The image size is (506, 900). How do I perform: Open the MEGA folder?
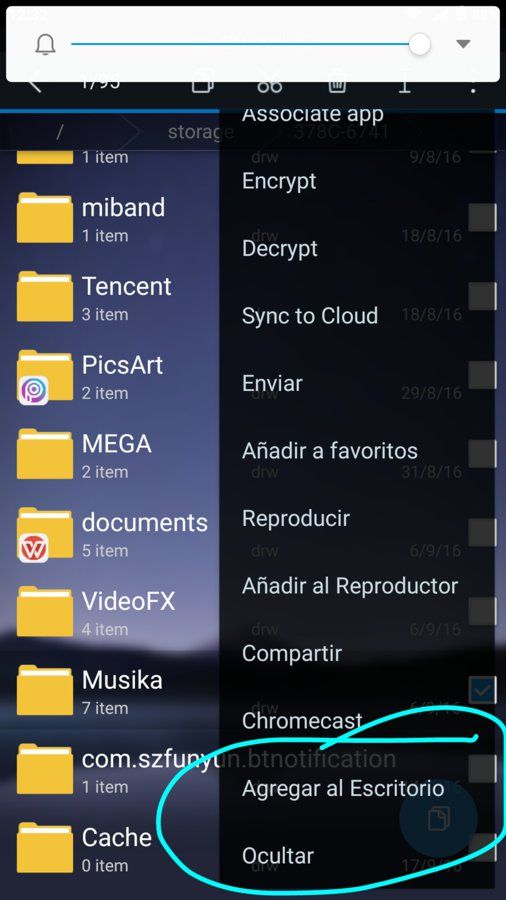click(x=115, y=455)
